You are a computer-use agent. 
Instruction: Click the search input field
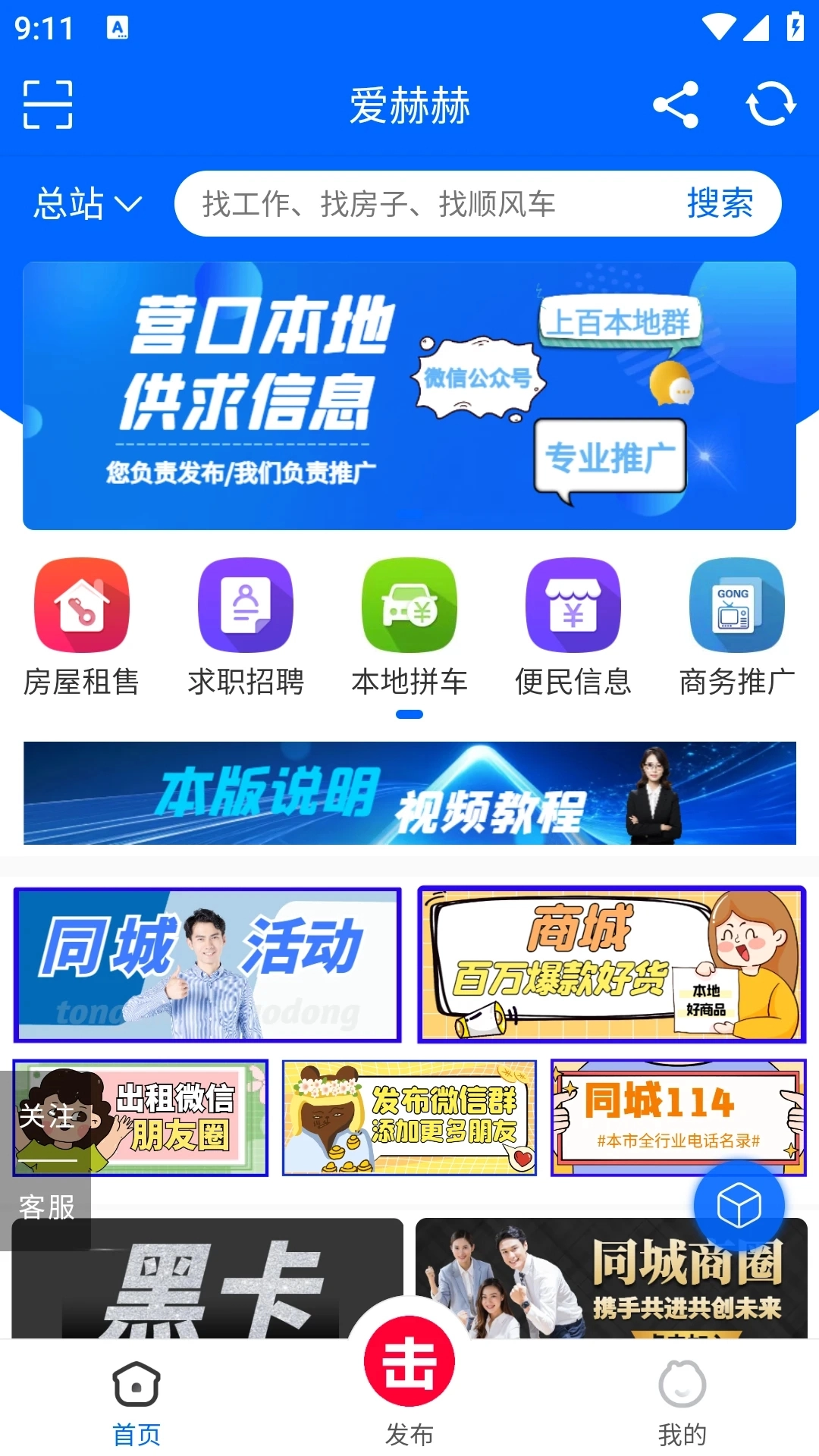(x=425, y=203)
